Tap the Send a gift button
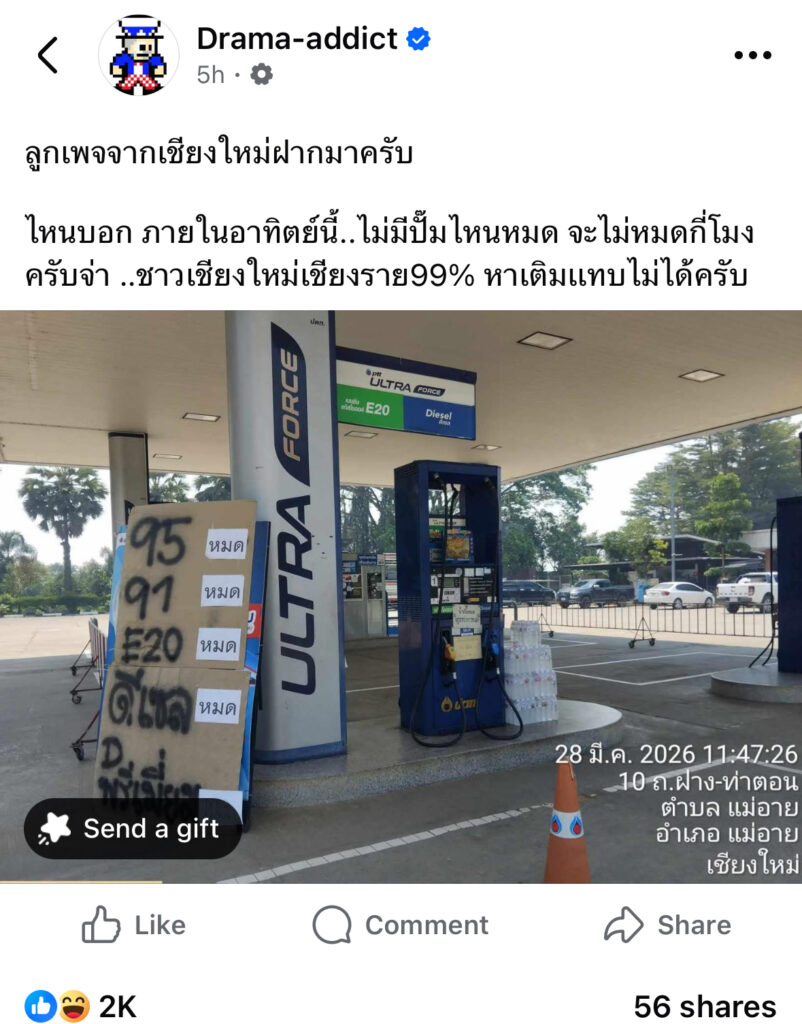Image resolution: width=802 pixels, height=1024 pixels. (133, 828)
